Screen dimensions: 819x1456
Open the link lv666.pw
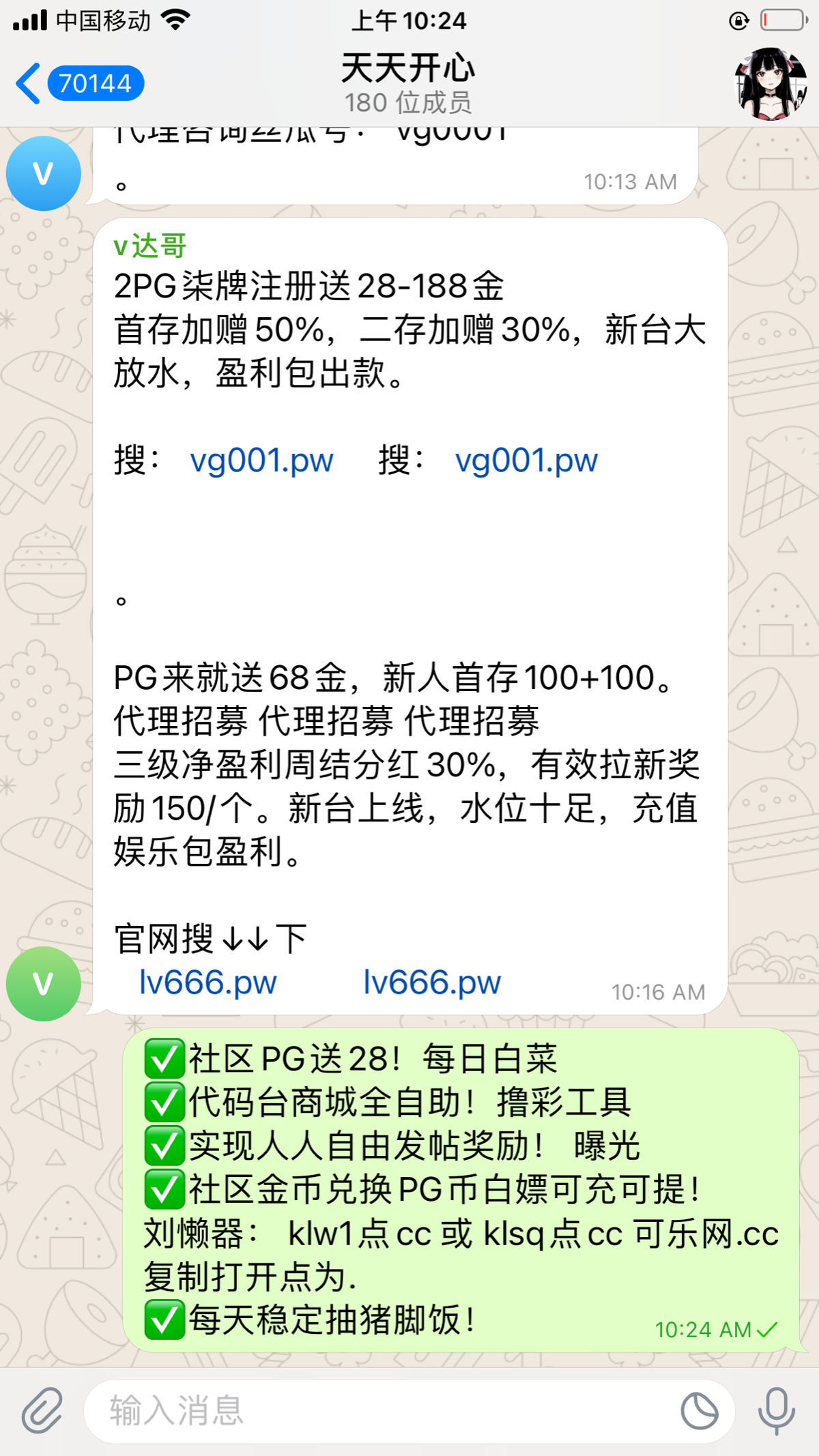coord(208,982)
